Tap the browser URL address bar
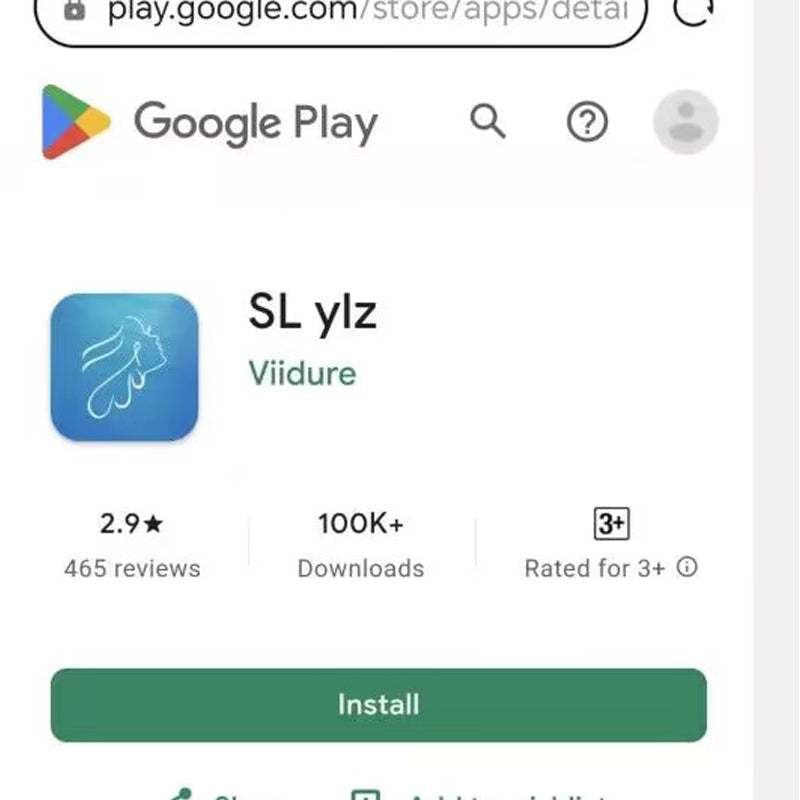800x800 pixels. [x=340, y=14]
